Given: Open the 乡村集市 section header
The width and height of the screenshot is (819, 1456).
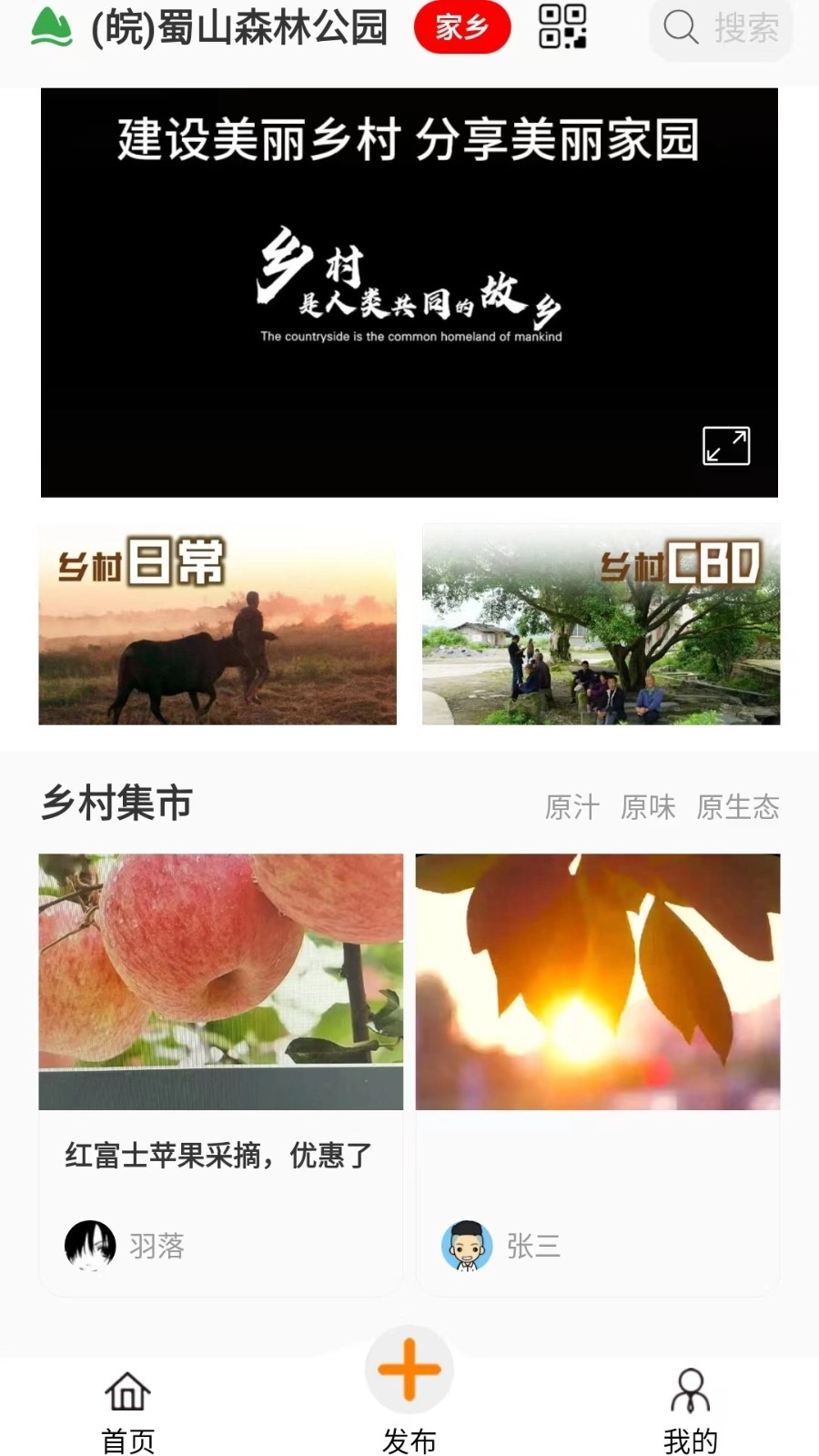Looking at the screenshot, I should [x=116, y=804].
